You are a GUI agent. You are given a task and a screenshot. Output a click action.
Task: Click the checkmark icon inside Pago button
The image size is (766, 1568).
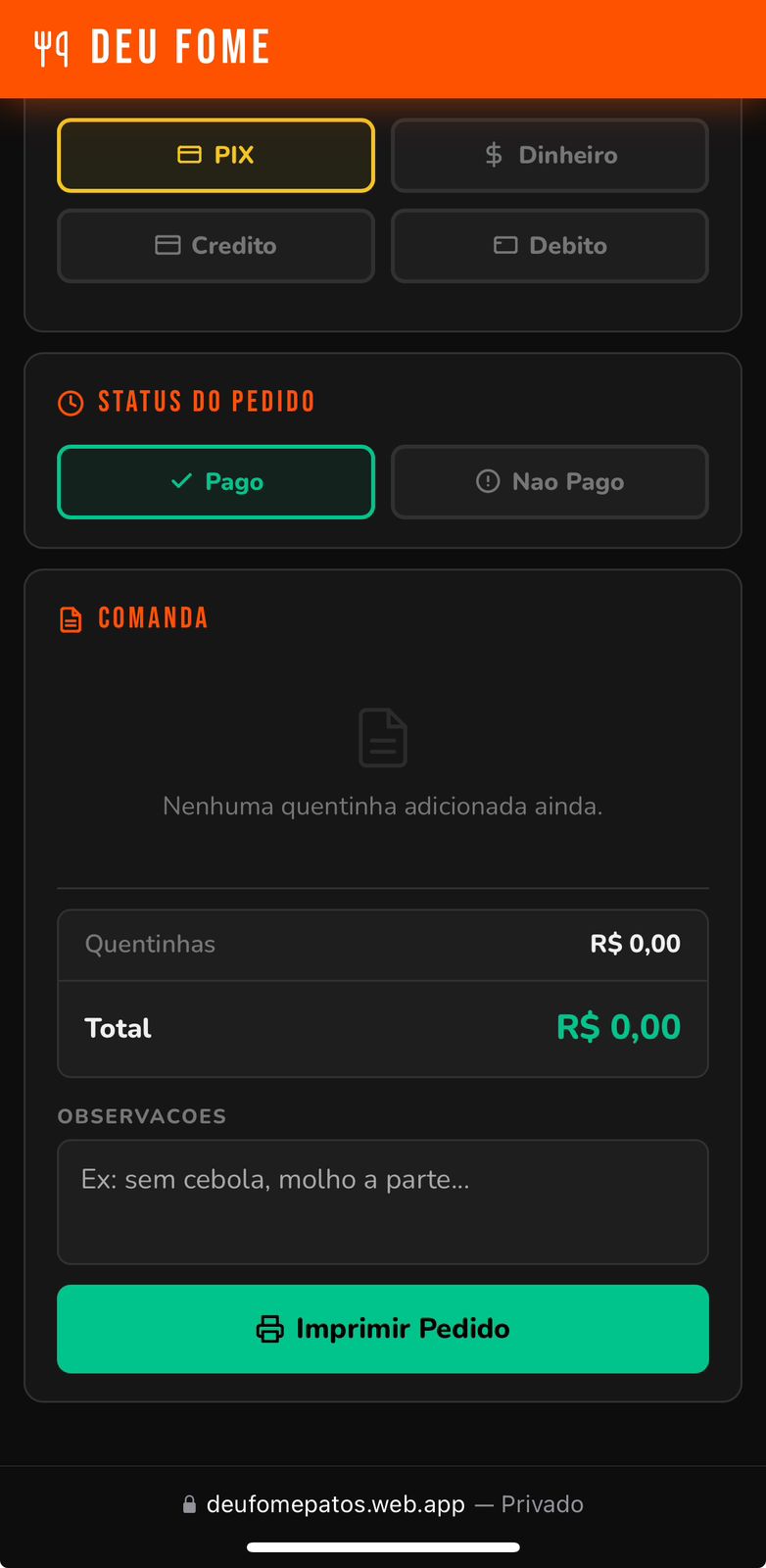180,481
